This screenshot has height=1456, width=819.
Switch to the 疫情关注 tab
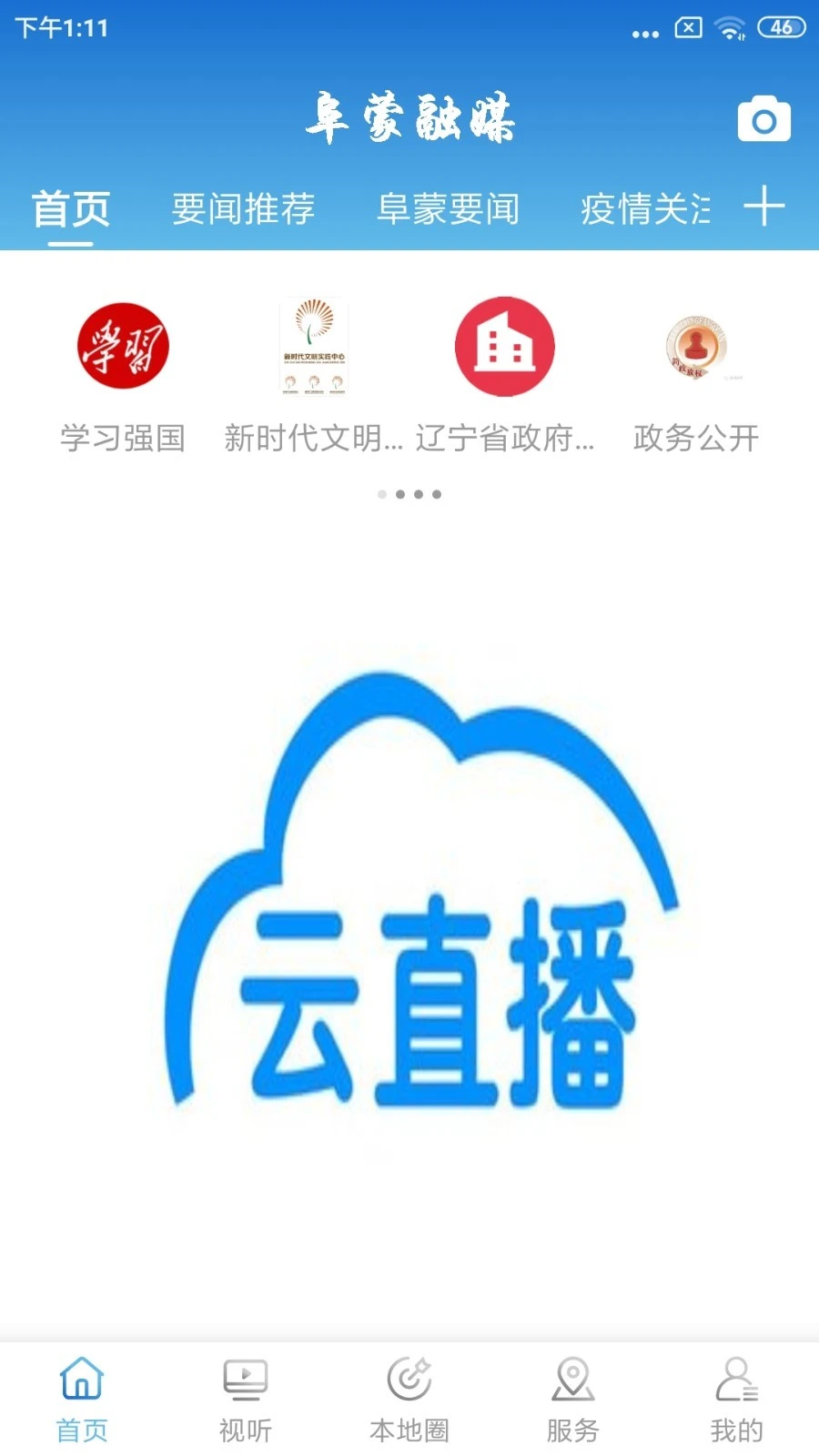point(646,209)
